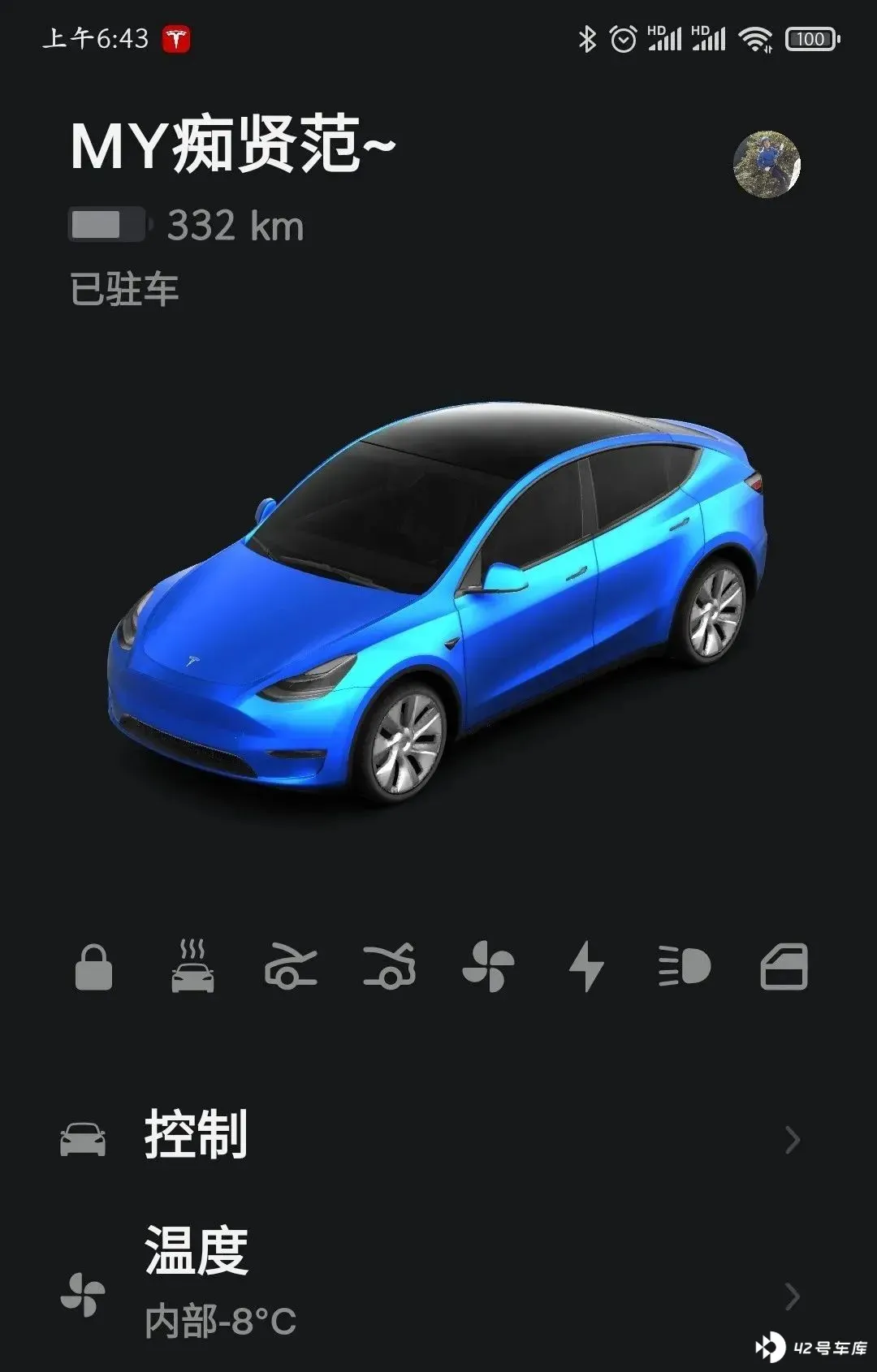
Task: Tap the lock icon to unlock car
Action: coord(93,968)
